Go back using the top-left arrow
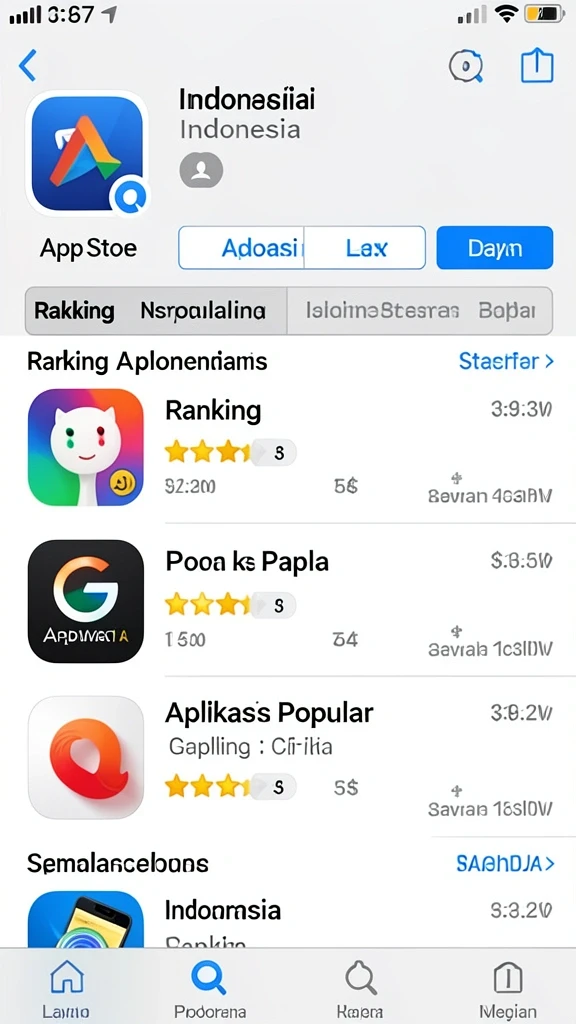576x1024 pixels. (x=28, y=65)
